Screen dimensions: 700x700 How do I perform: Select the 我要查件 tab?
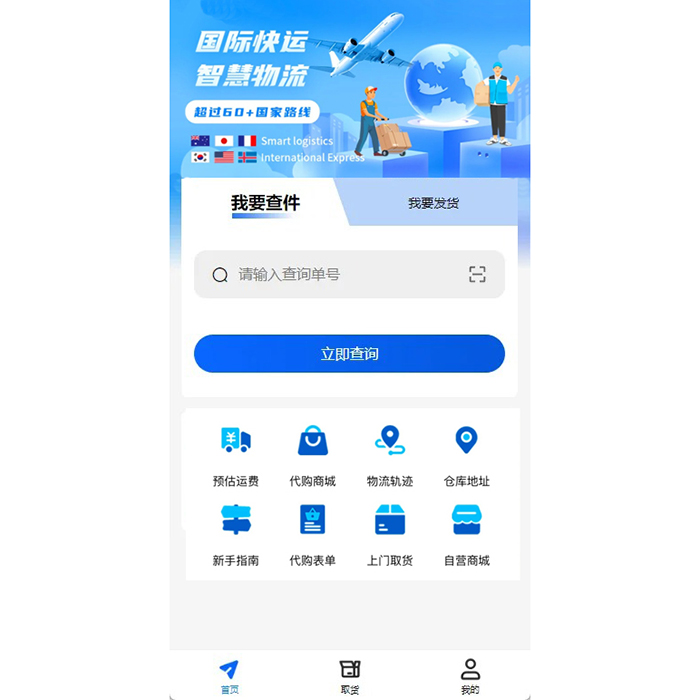(x=265, y=203)
